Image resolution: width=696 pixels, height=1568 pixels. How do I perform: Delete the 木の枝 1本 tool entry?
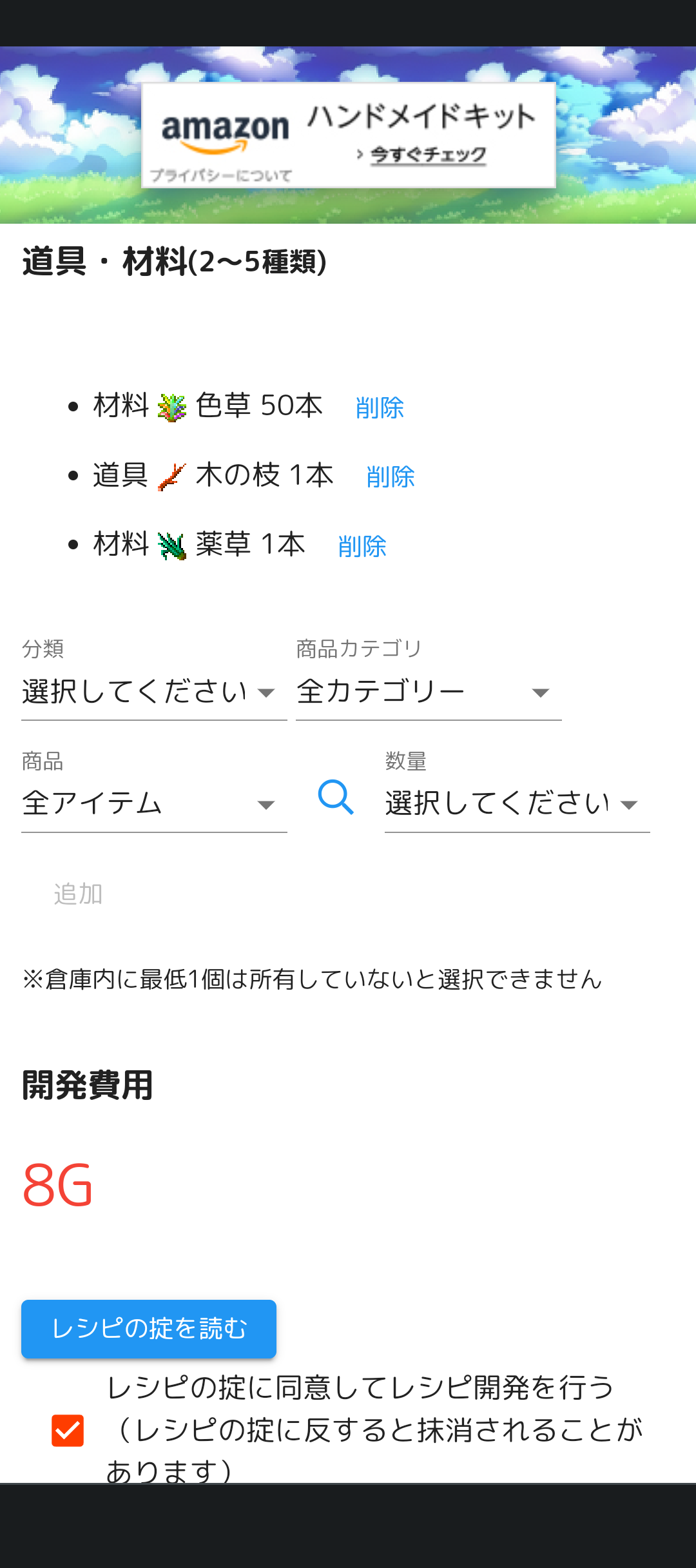pyautogui.click(x=391, y=476)
